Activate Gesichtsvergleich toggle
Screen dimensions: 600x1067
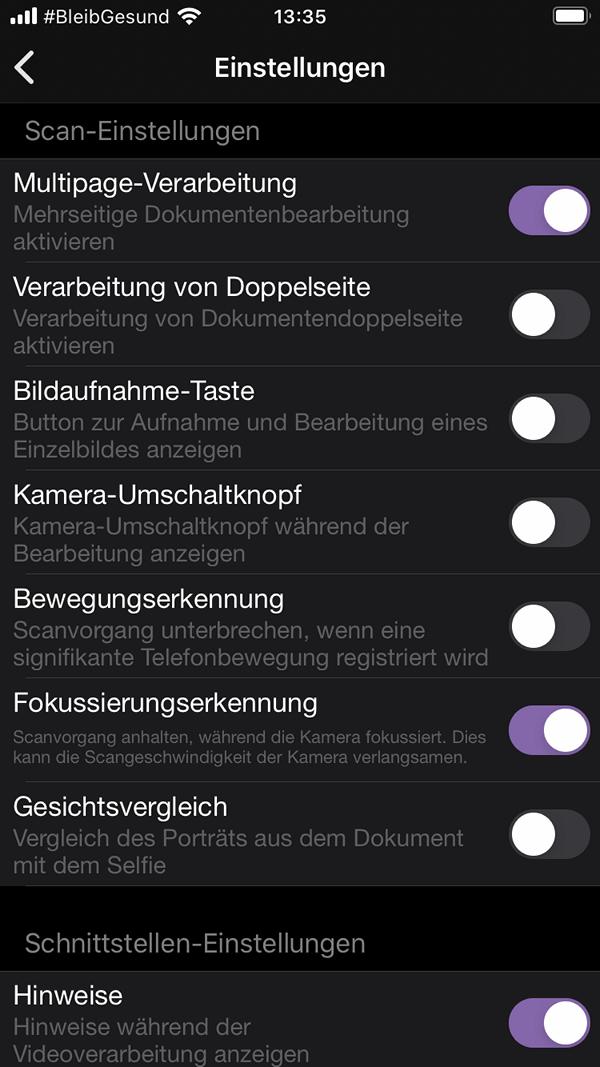[x=549, y=834]
